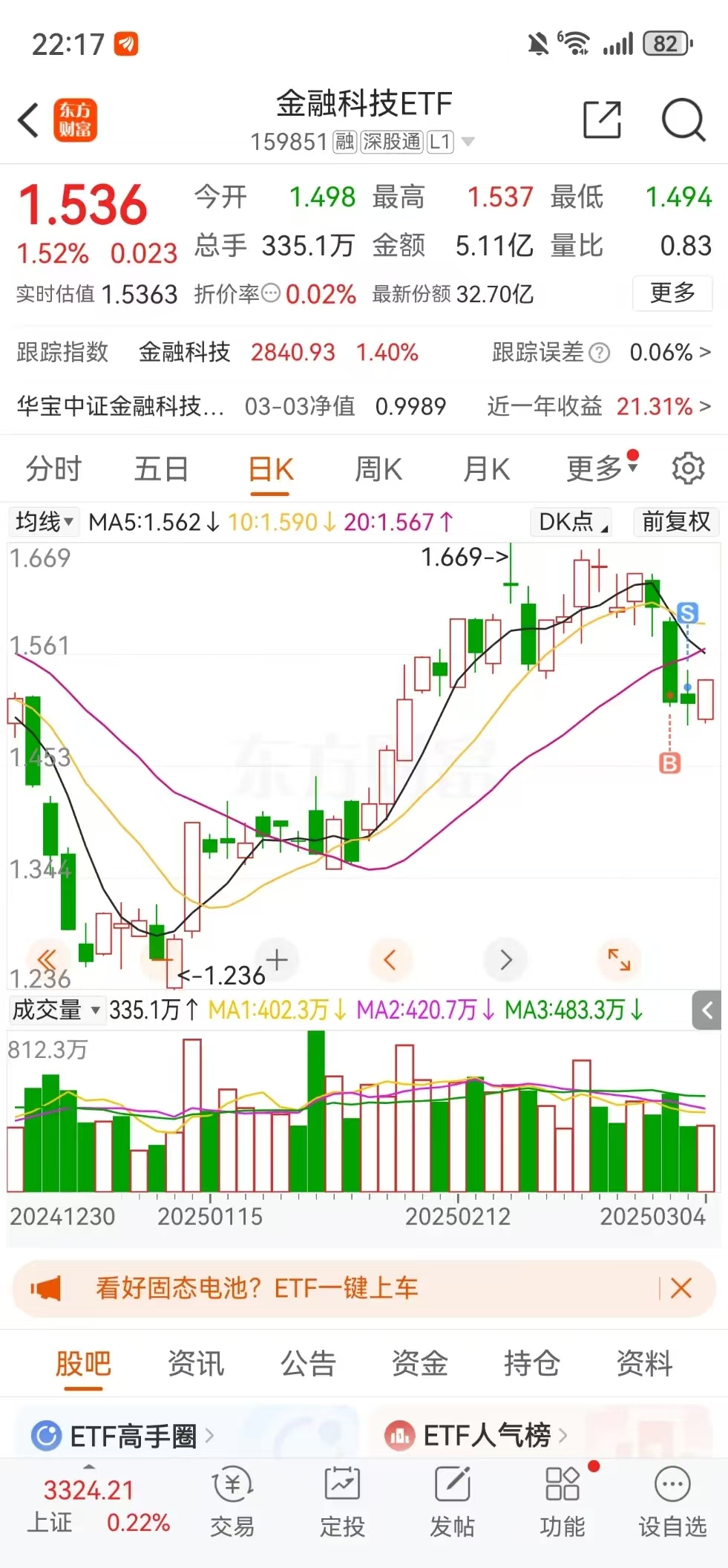The height and width of the screenshot is (1568, 728).
Task: Switch to the 周K weekly chart tab
Action: point(378,468)
